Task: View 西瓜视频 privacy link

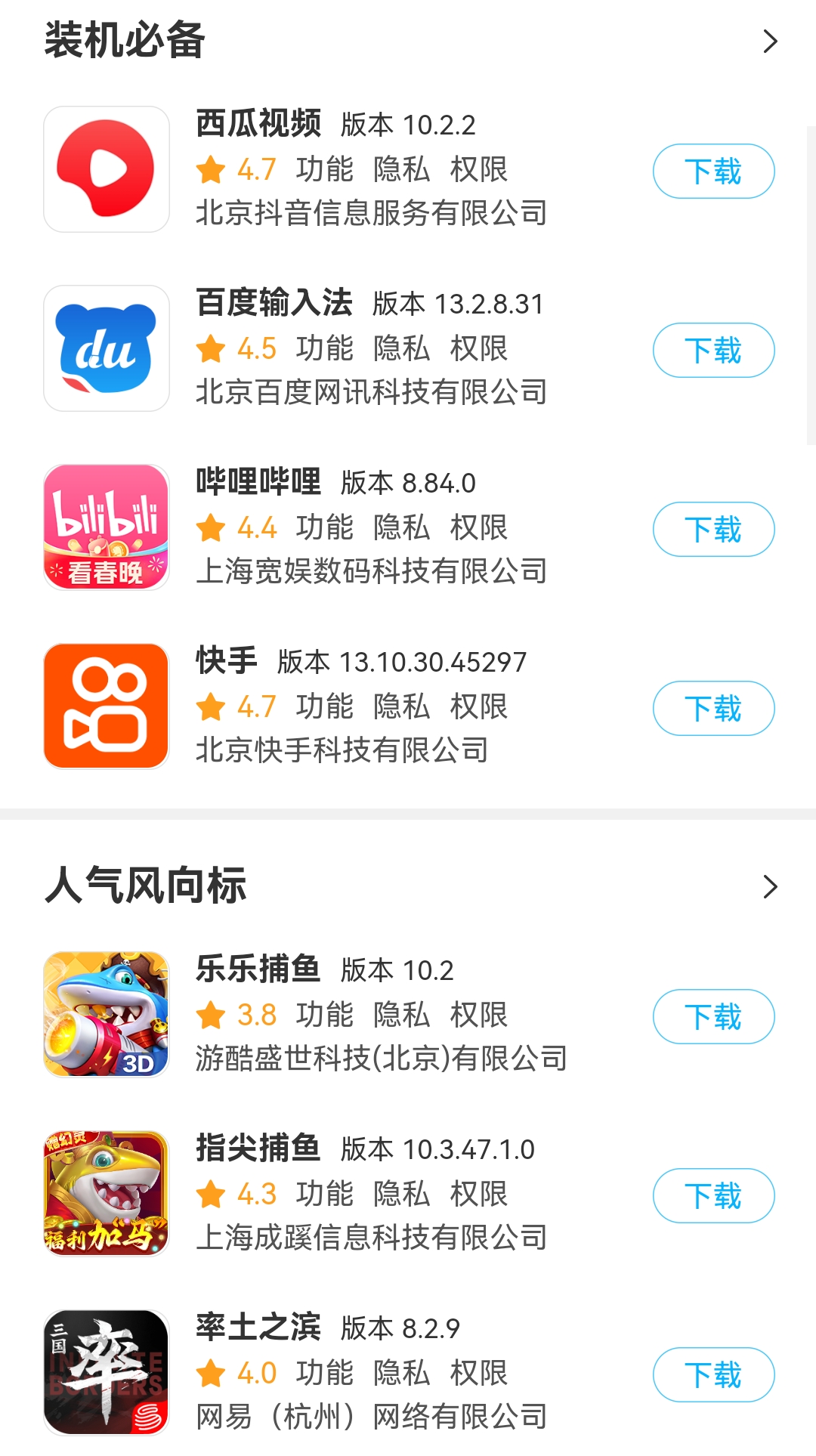Action: [401, 169]
